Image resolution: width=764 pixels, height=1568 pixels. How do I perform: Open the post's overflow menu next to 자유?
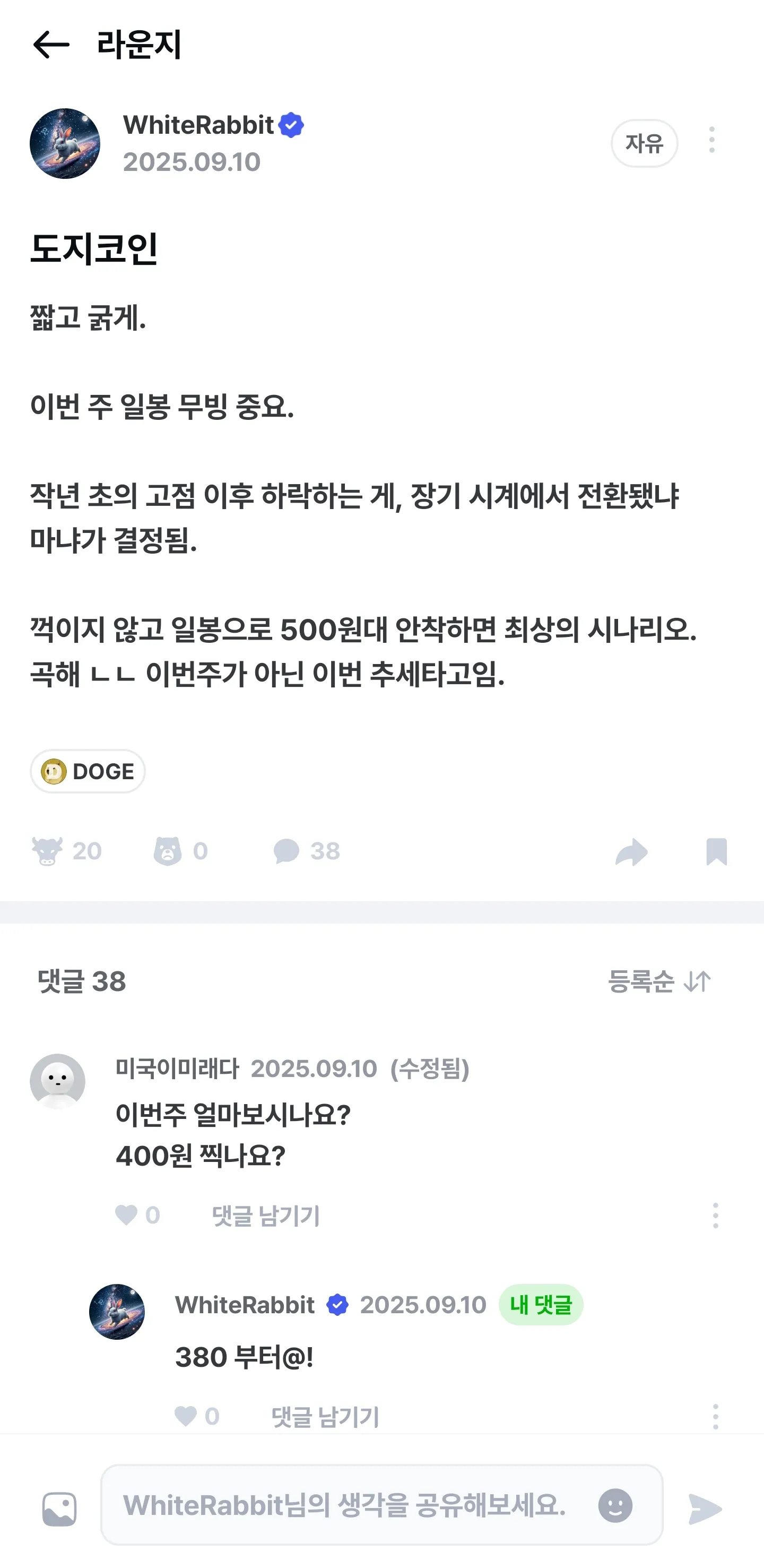pyautogui.click(x=711, y=141)
